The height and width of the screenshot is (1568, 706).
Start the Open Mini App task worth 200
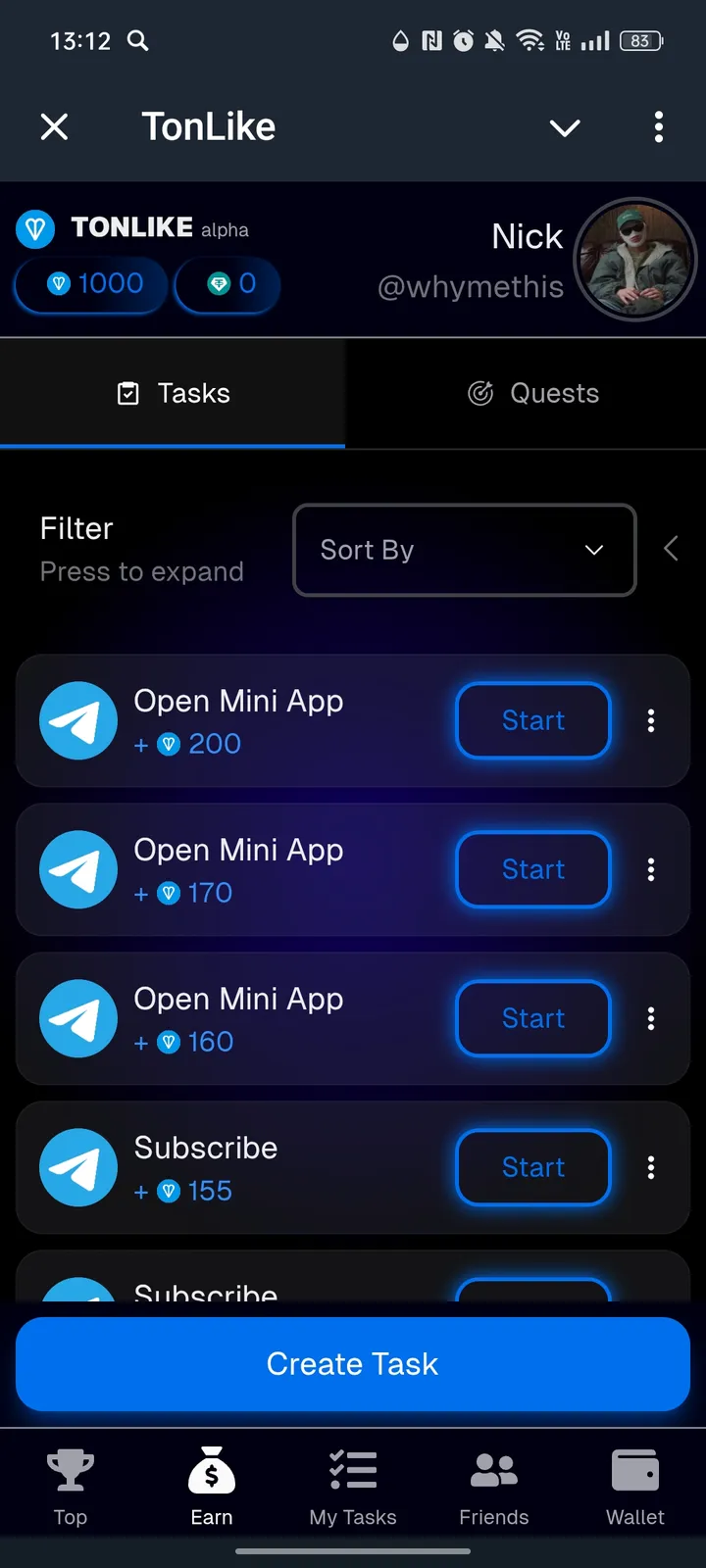(532, 720)
